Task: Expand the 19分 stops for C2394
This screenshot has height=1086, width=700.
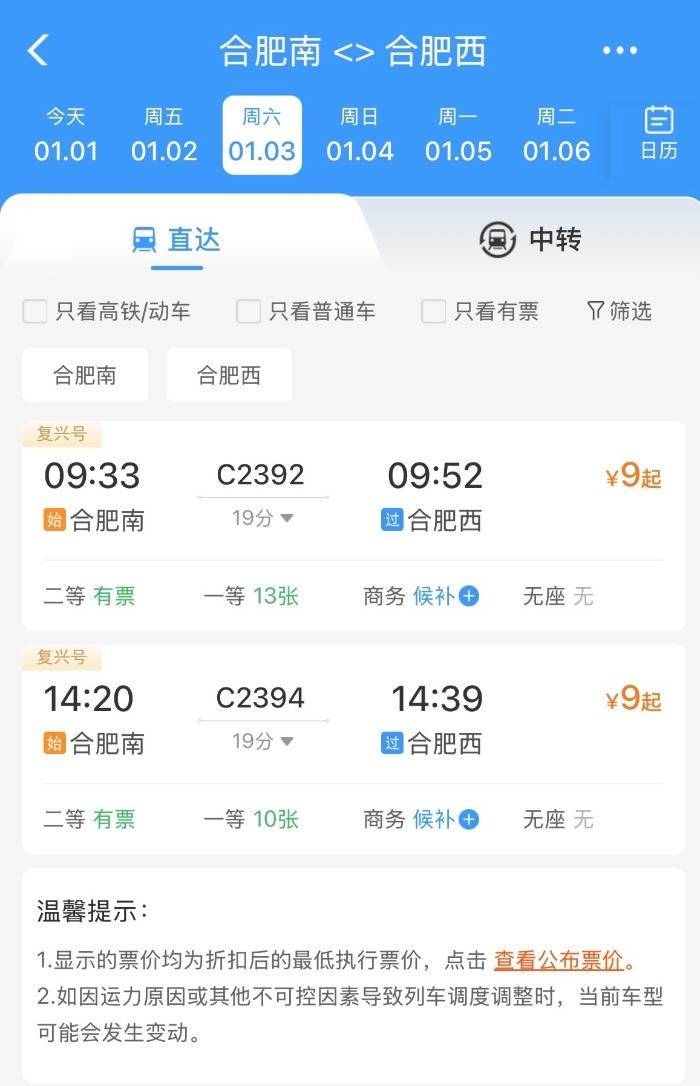Action: (263, 741)
